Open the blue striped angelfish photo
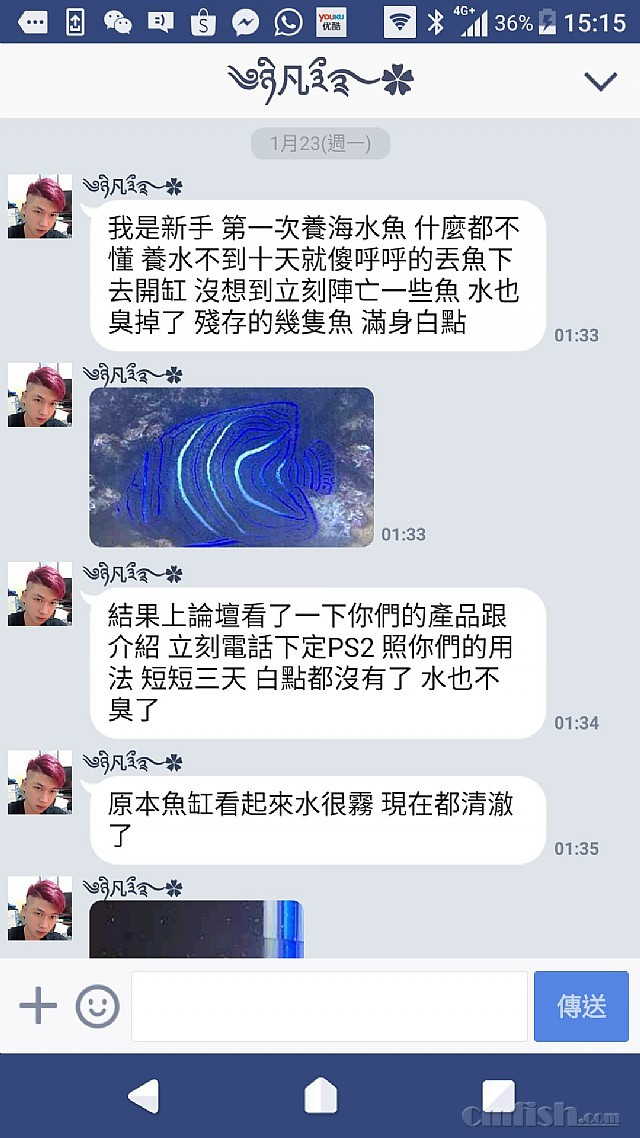 (231, 467)
